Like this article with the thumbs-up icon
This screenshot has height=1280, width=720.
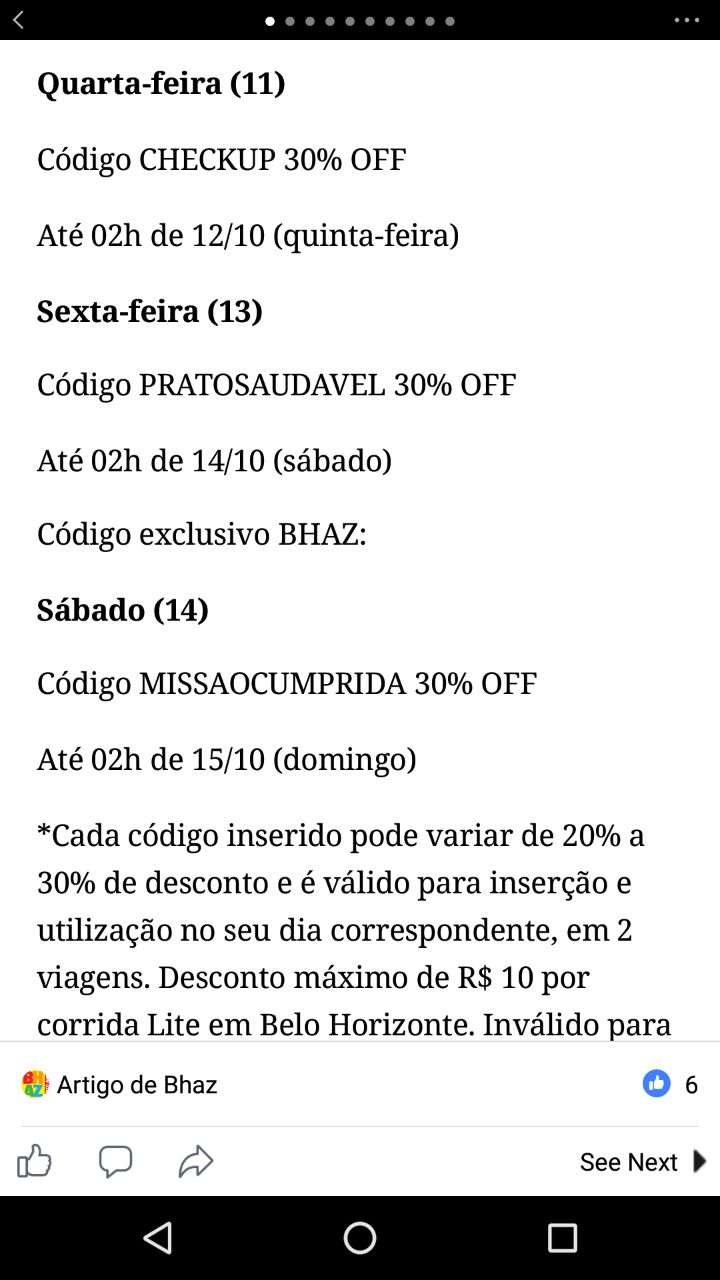pos(34,1161)
